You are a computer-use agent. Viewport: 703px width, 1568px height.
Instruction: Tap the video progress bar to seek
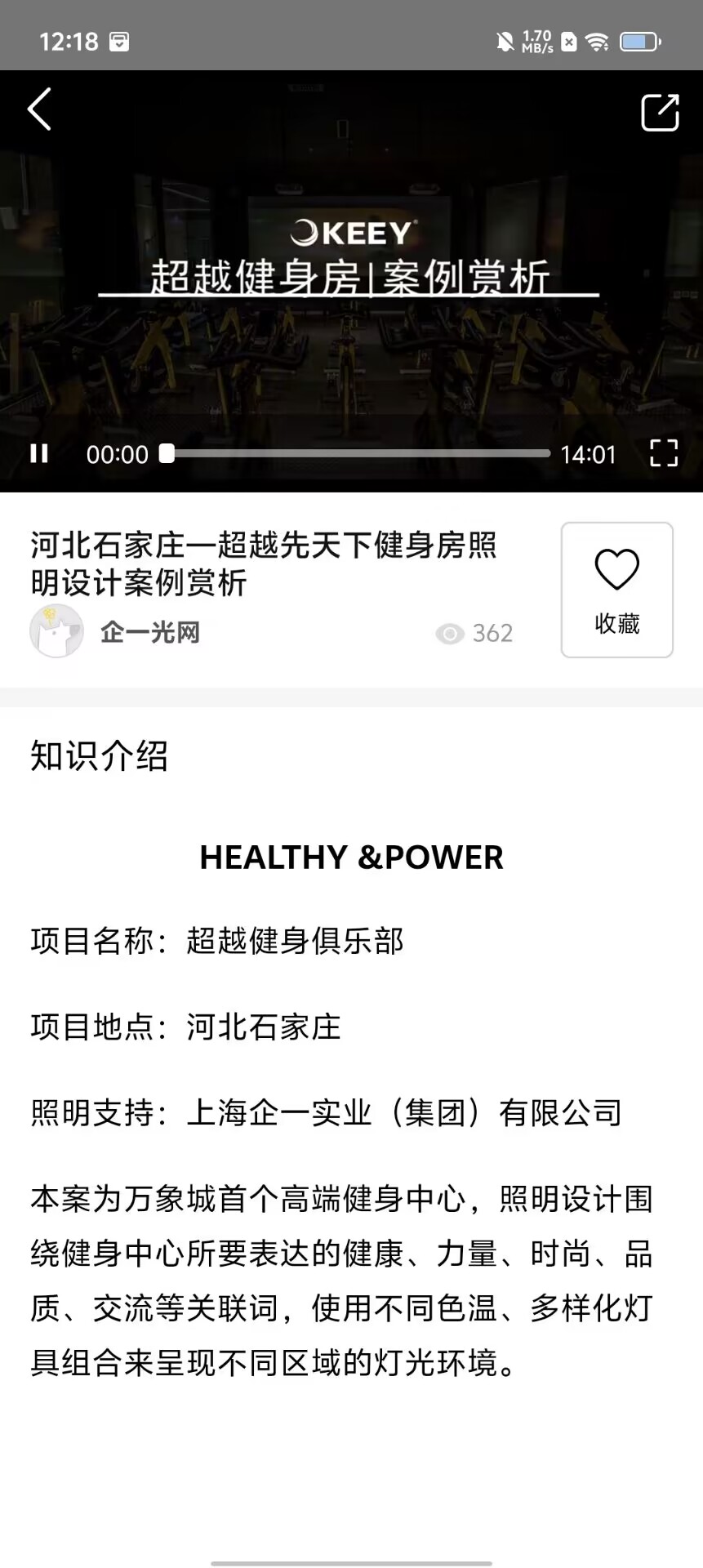click(359, 453)
